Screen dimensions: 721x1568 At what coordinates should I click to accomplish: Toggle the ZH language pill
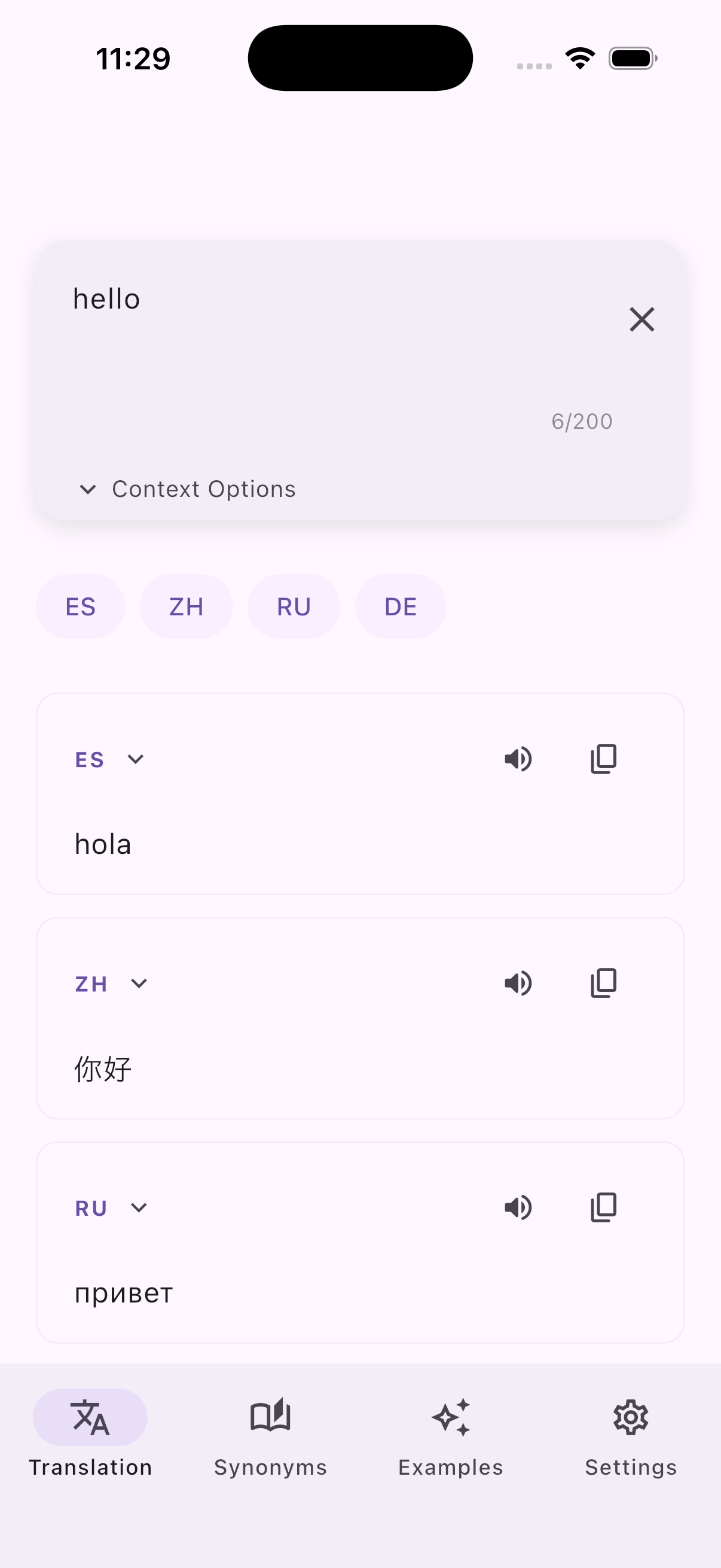(x=186, y=606)
